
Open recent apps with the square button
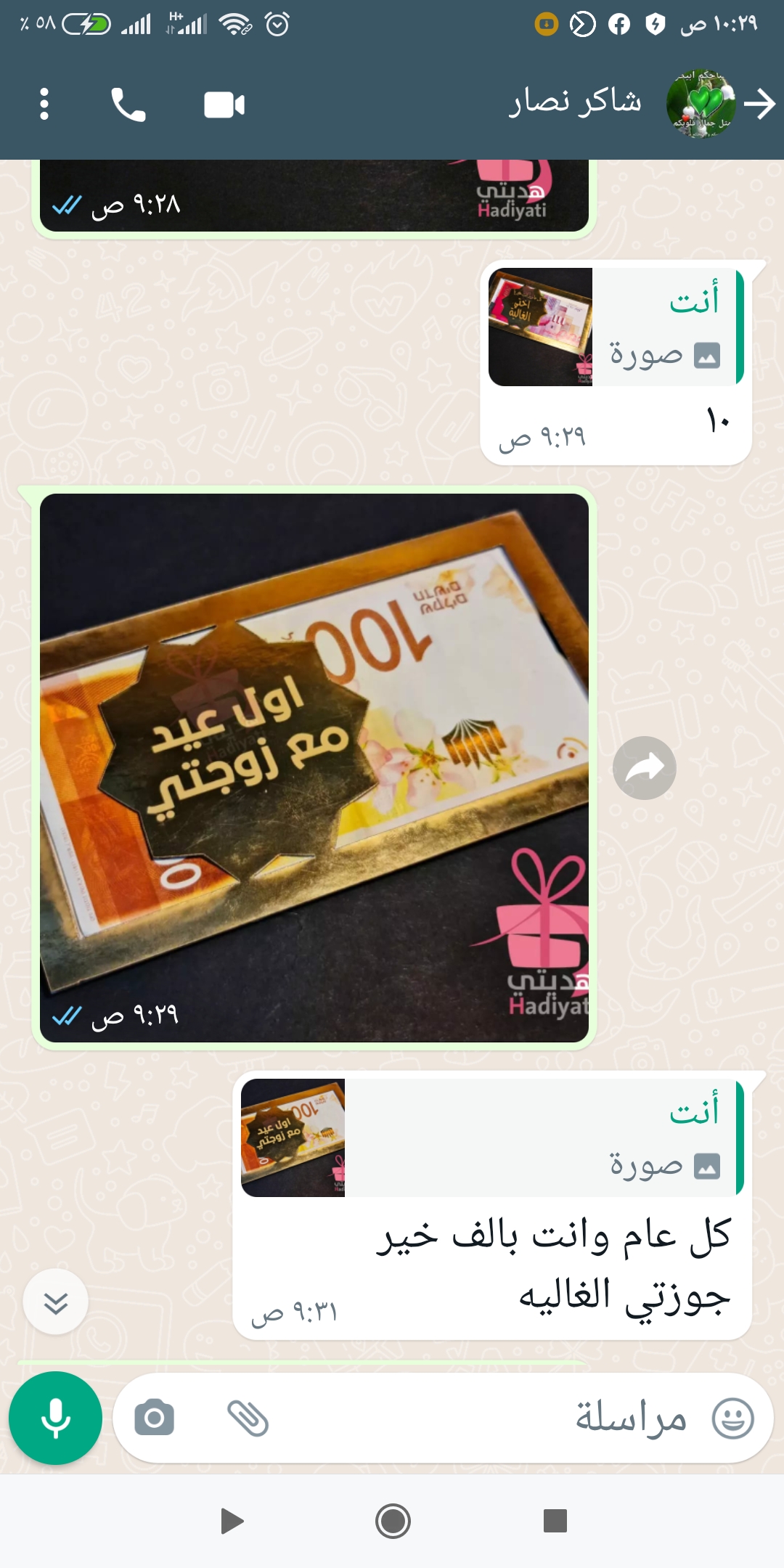point(555,1521)
